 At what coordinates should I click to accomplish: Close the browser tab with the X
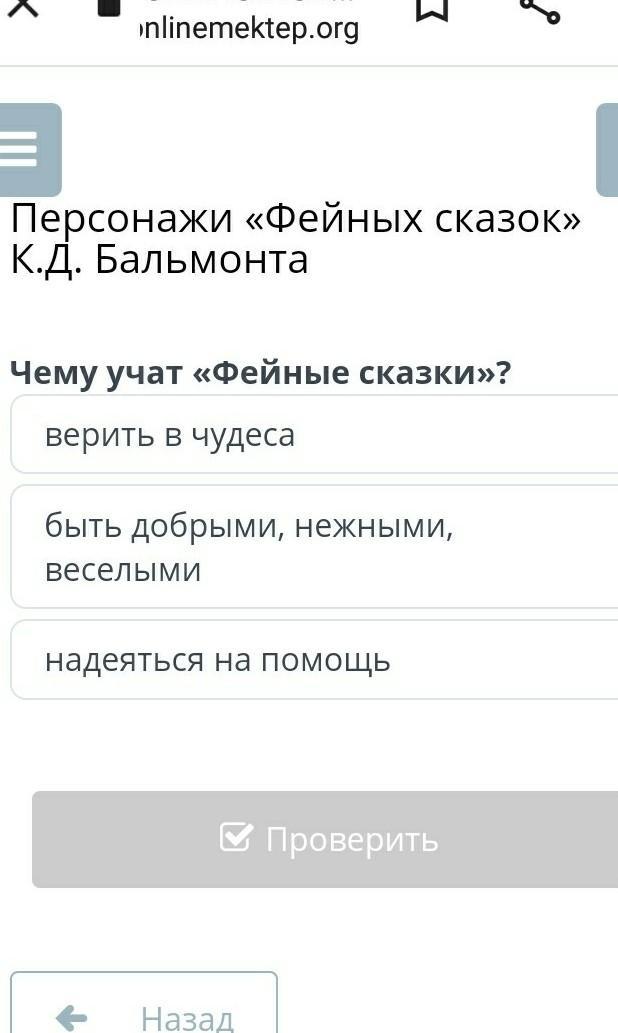[21, 7]
